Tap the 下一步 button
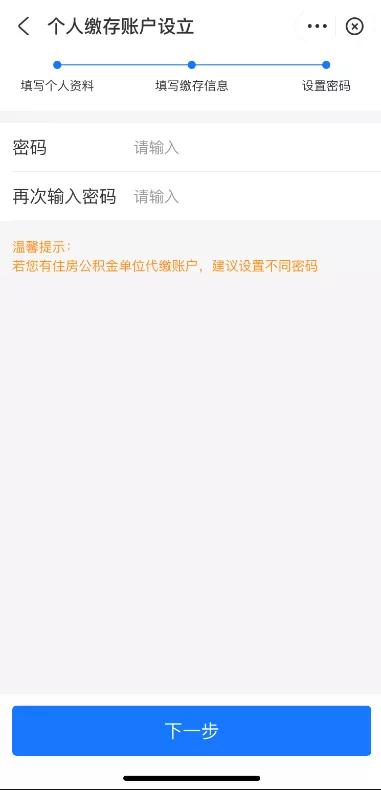 pos(191,731)
